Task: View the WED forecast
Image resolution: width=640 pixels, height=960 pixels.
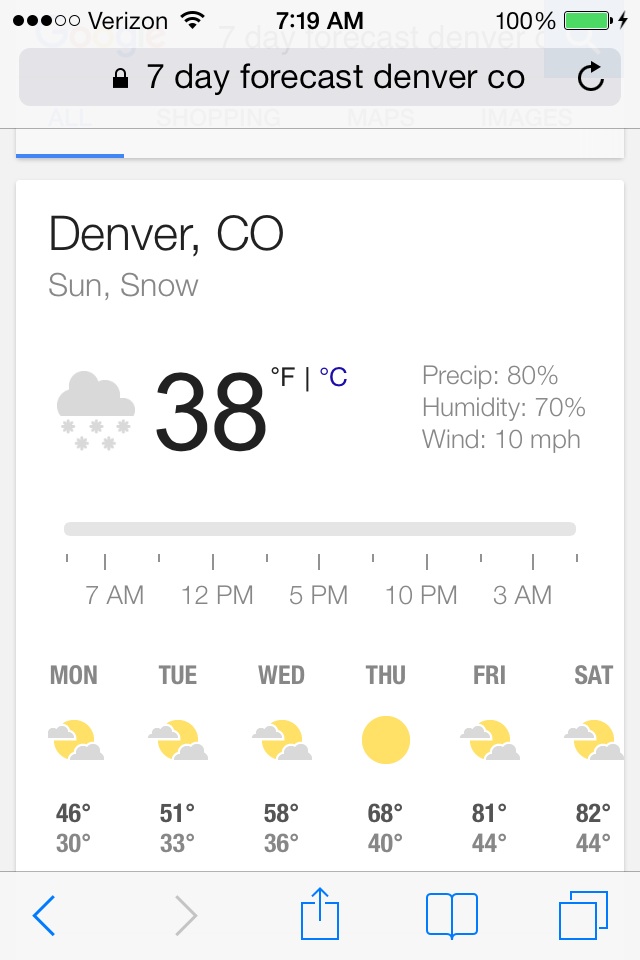Action: click(x=281, y=760)
